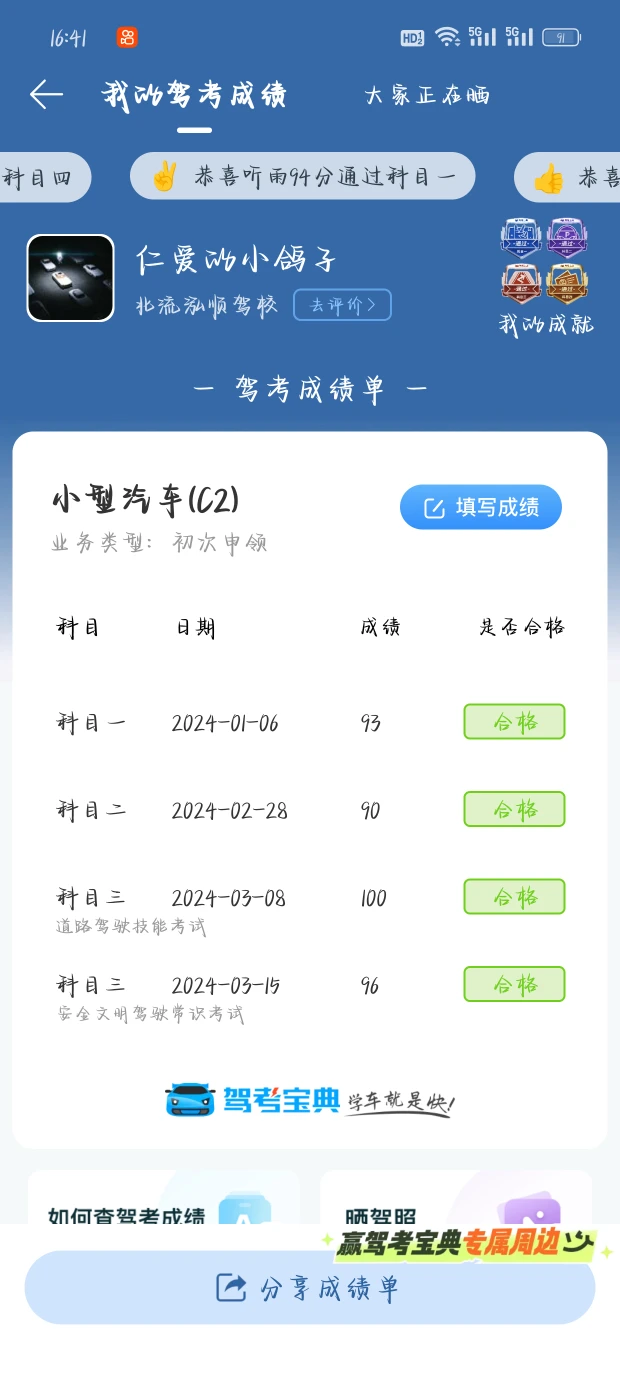
Task: Share the score sheet via 分享成绩单
Action: [310, 1287]
